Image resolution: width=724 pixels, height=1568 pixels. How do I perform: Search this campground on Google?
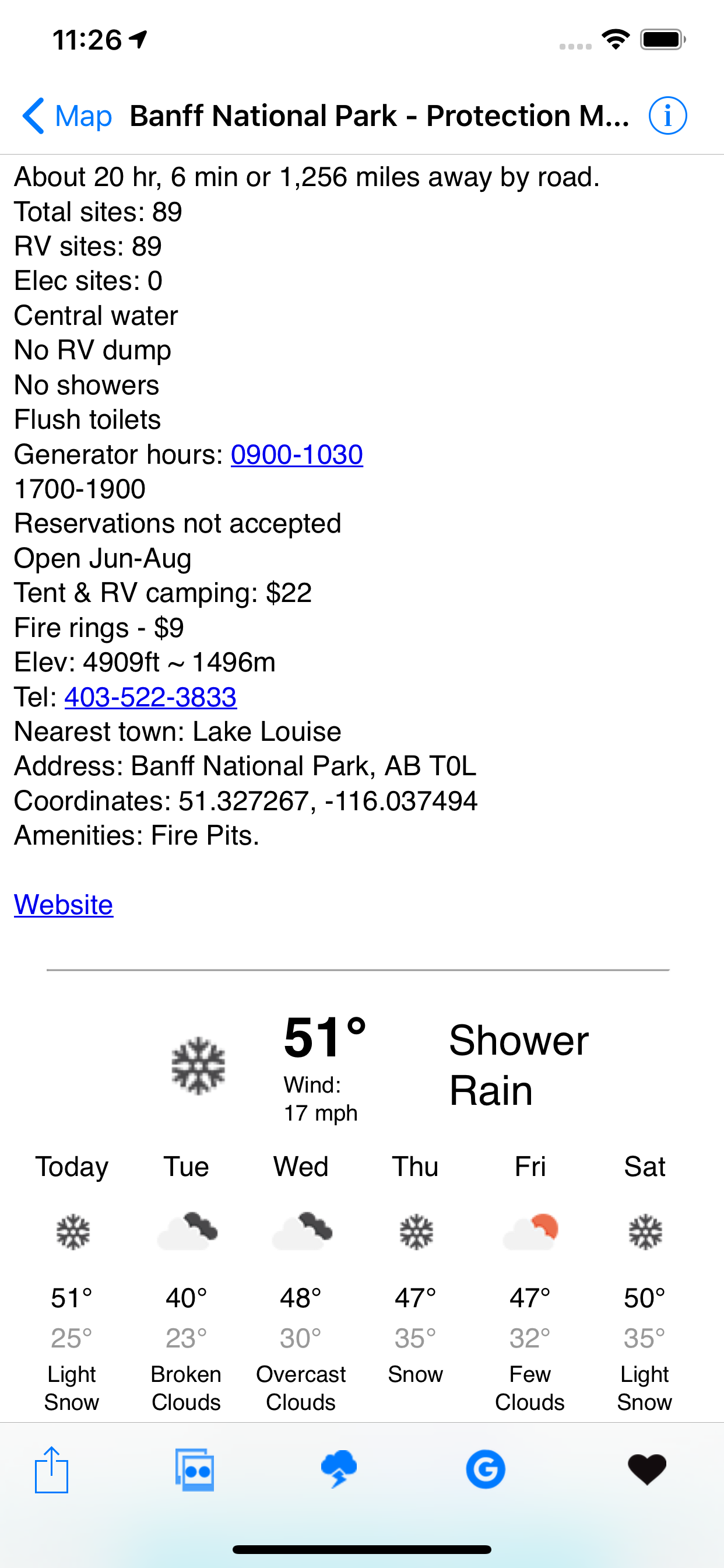pos(485,1470)
